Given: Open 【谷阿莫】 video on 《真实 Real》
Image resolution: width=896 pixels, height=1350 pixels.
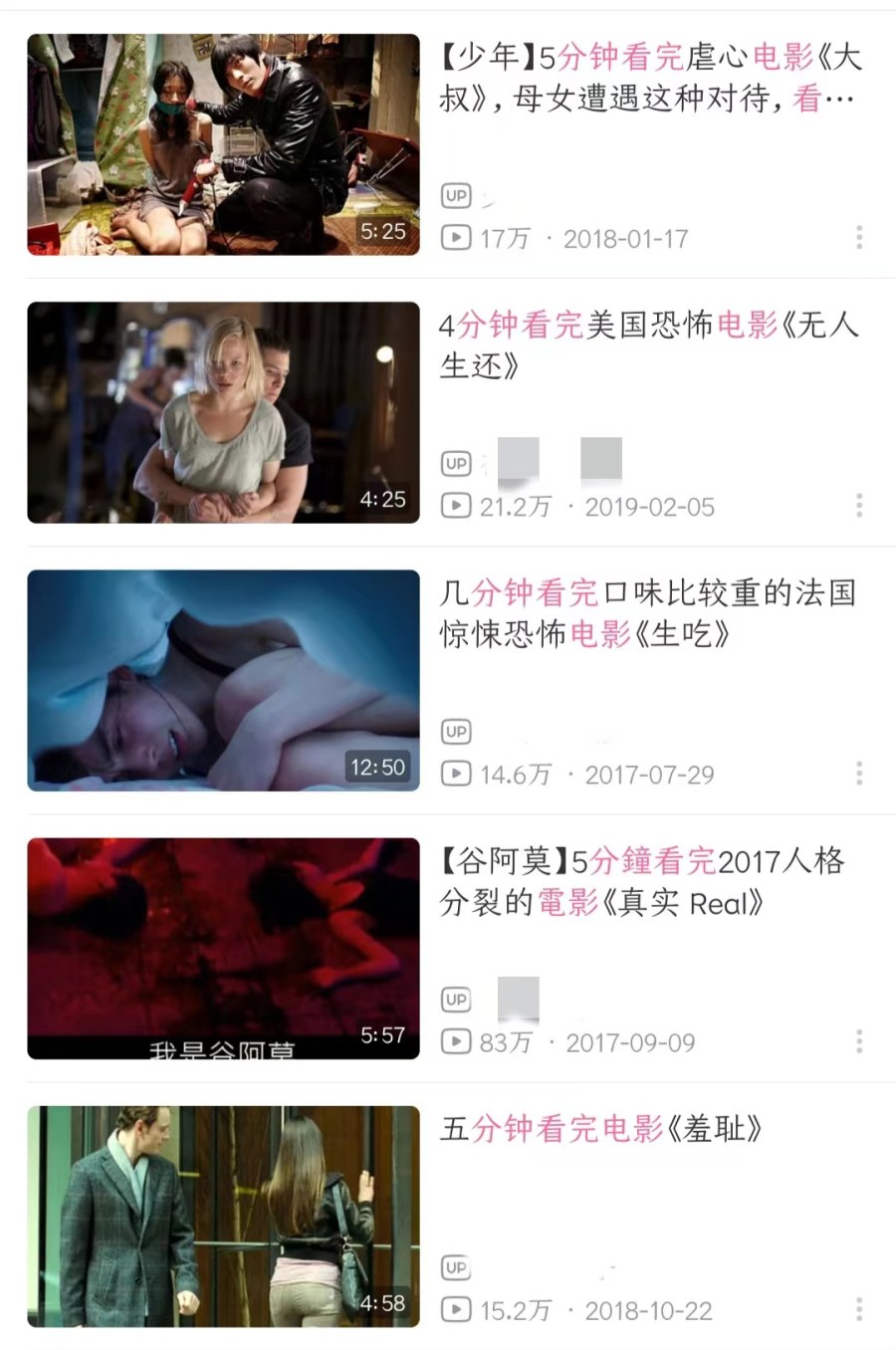Looking at the screenshot, I should [223, 948].
